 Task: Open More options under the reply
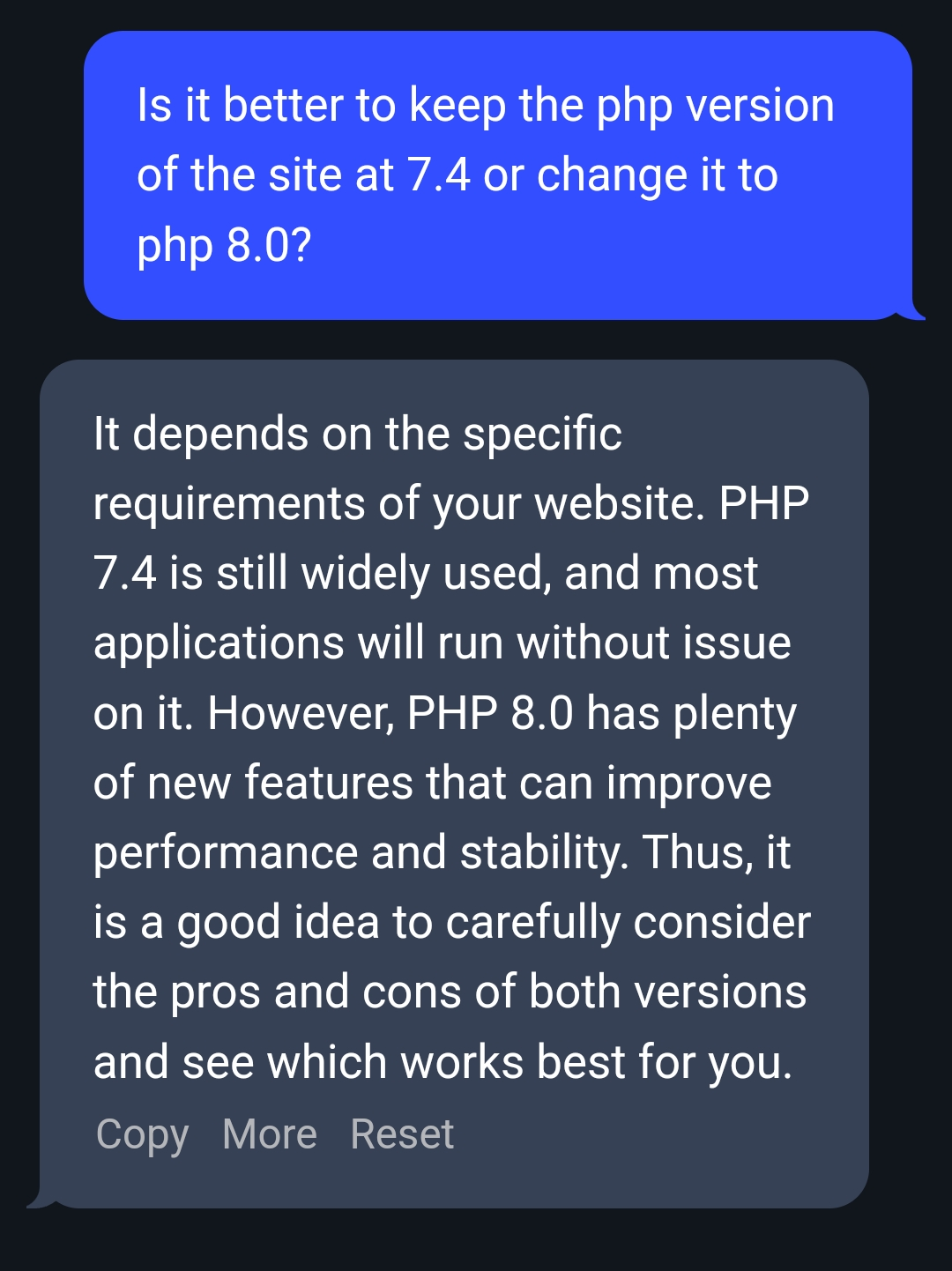tap(270, 1134)
